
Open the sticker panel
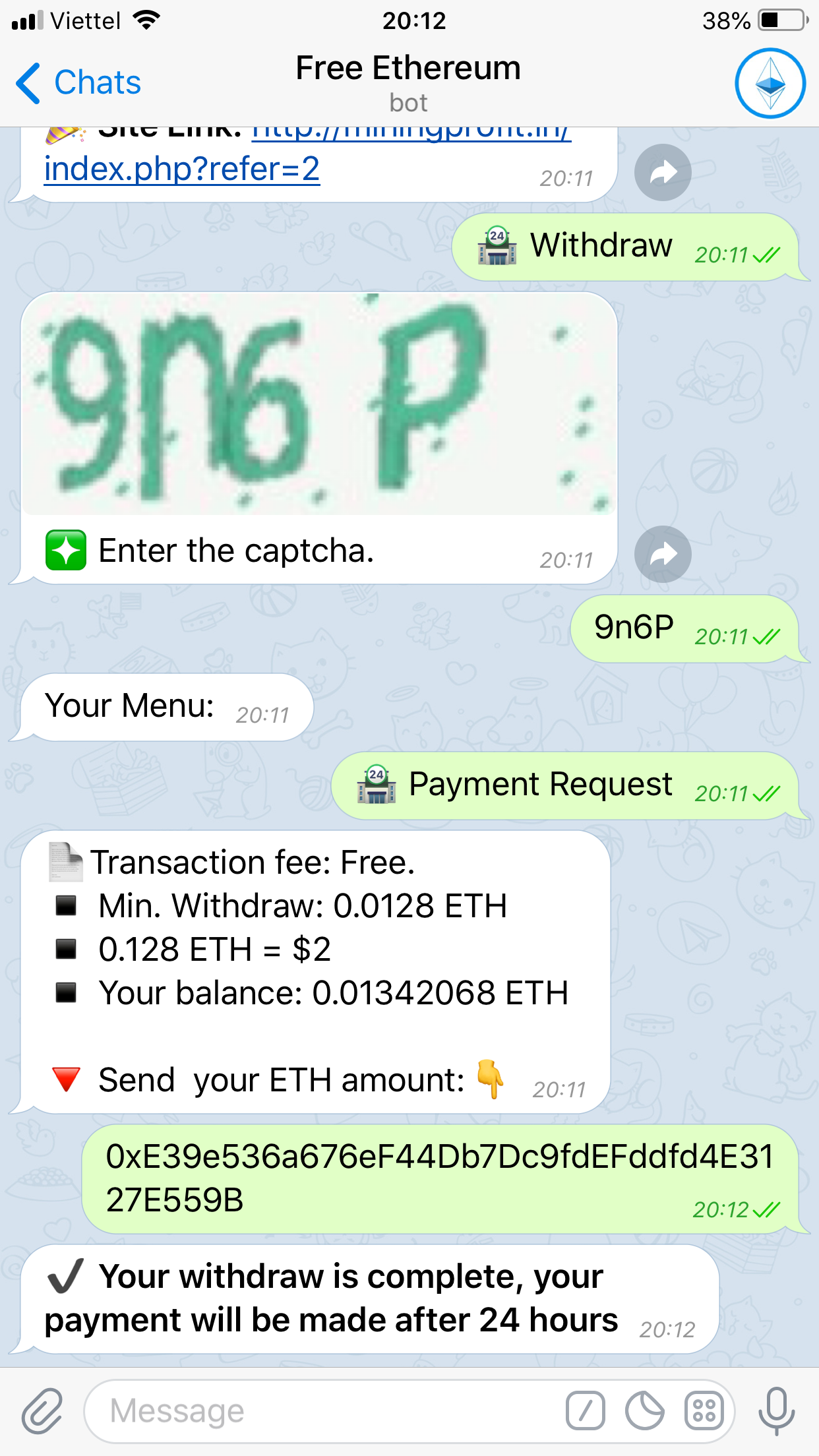[x=644, y=1411]
